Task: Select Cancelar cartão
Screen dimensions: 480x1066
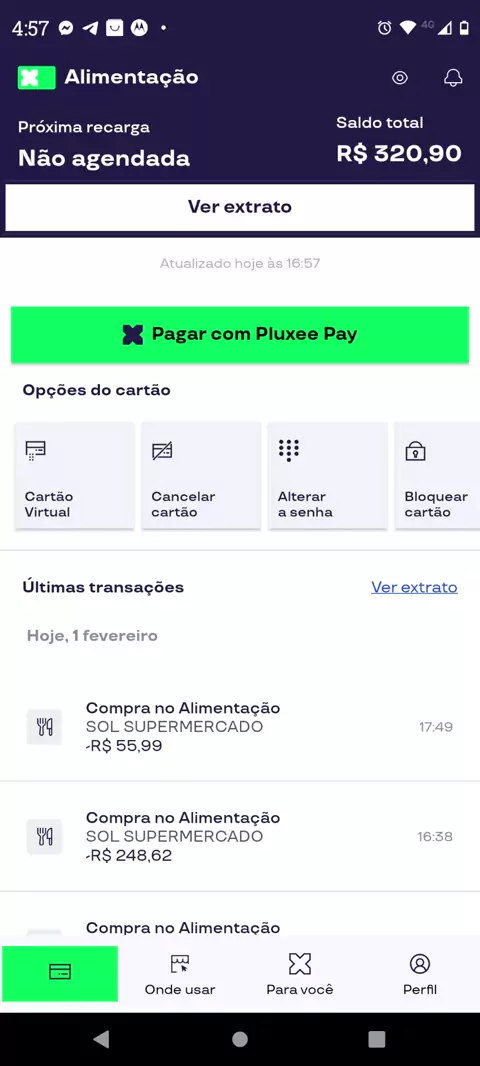Action: 201,475
